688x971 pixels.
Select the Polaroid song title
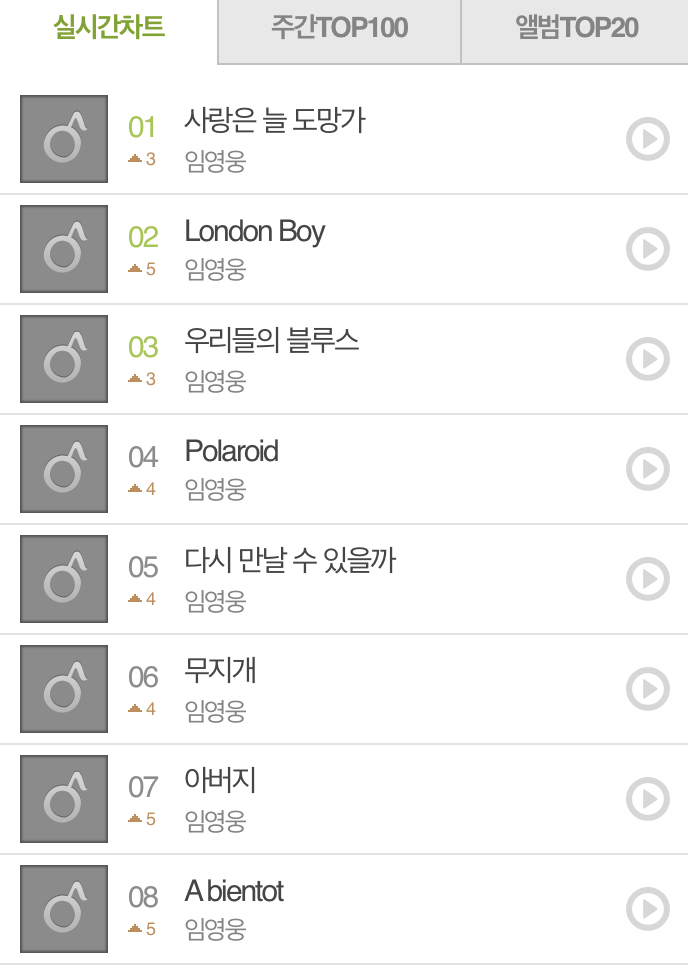231,452
